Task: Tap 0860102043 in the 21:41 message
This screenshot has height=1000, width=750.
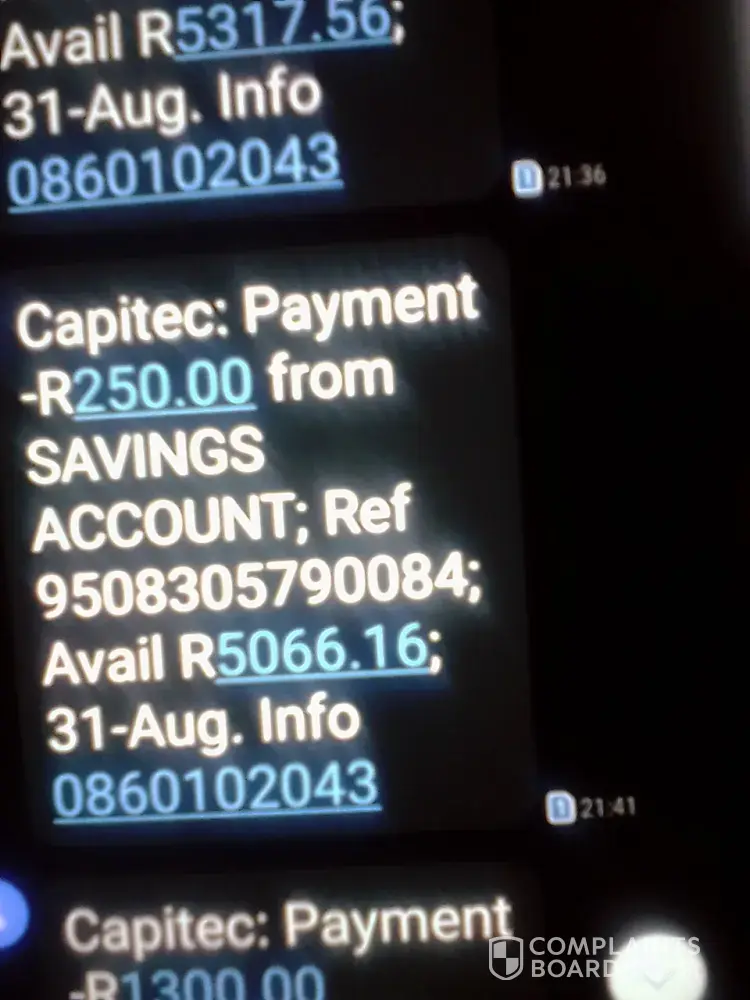Action: pyautogui.click(x=215, y=788)
